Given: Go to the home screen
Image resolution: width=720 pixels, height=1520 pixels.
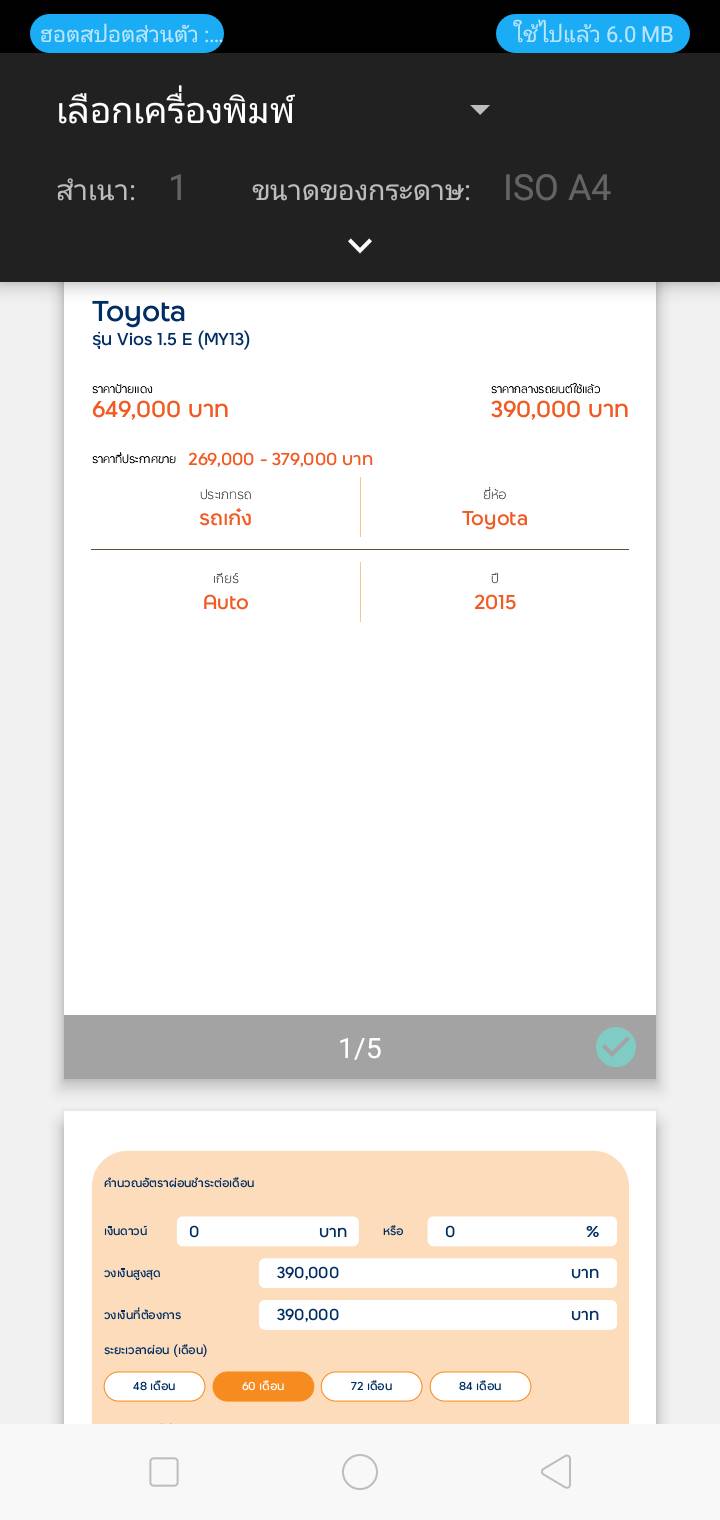Looking at the screenshot, I should pyautogui.click(x=360, y=1472).
